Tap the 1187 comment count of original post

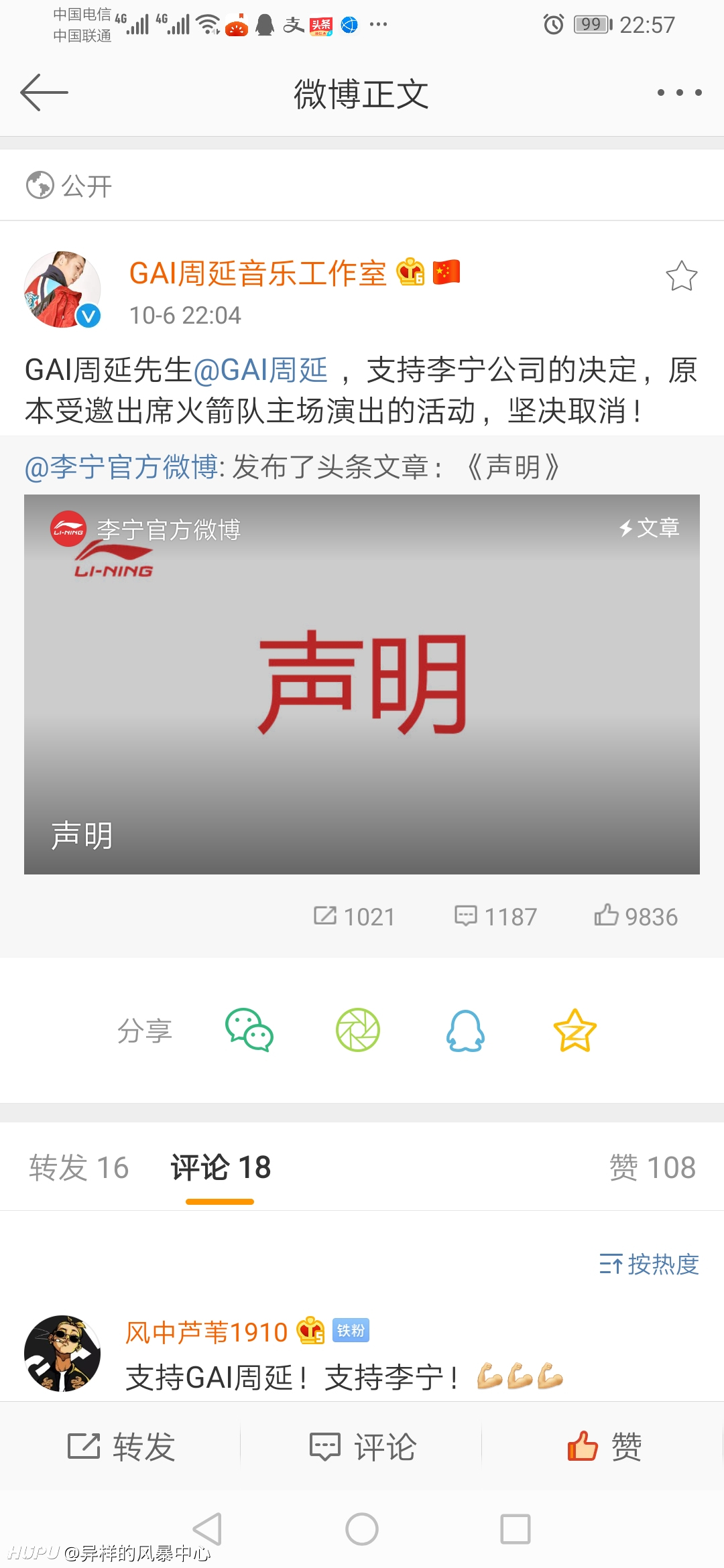495,916
